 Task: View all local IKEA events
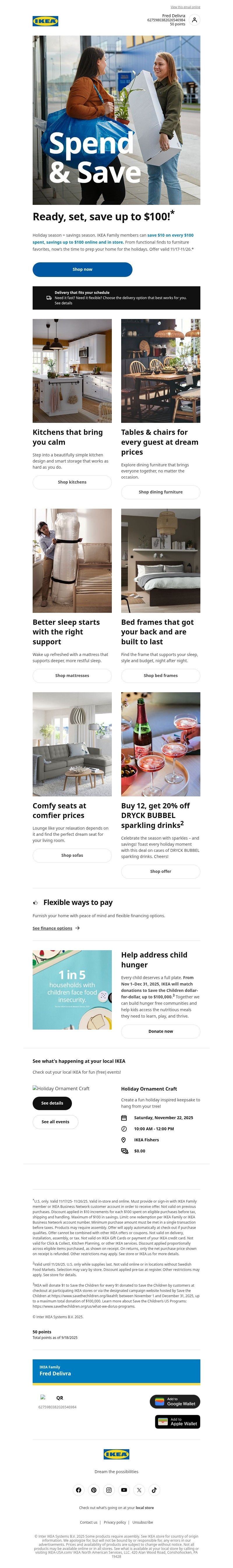tap(55, 1122)
